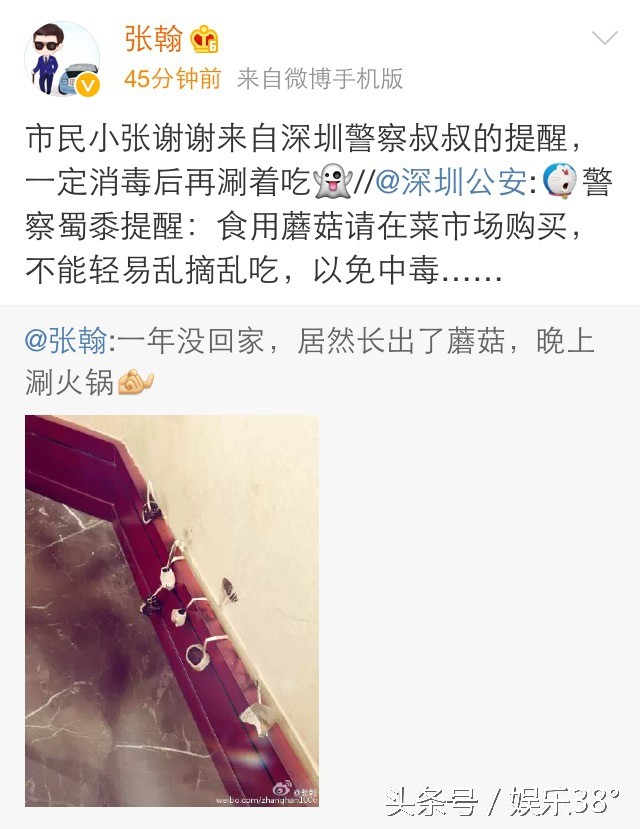Expand the post options chevron
The width and height of the screenshot is (640, 829).
tap(605, 39)
